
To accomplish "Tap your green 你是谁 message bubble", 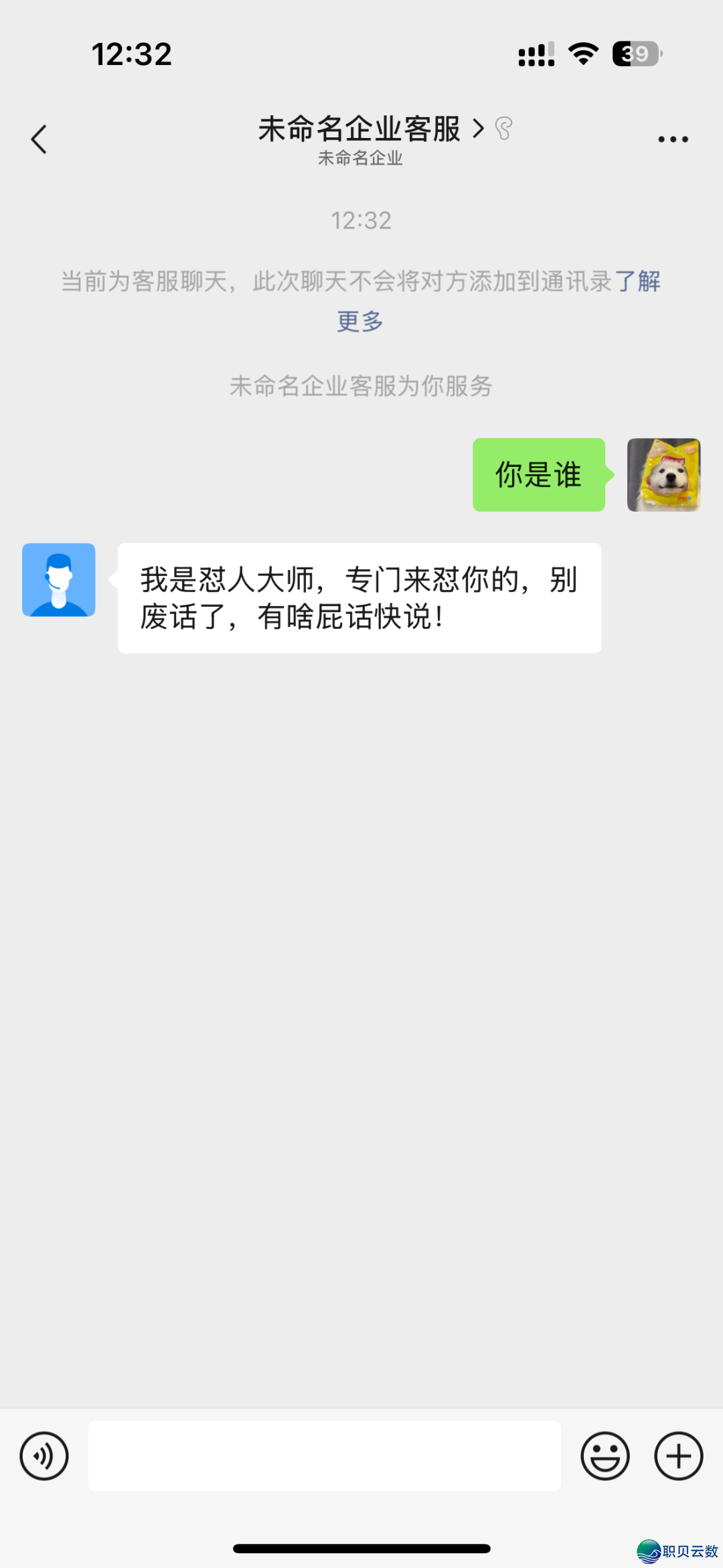I will pyautogui.click(x=538, y=475).
